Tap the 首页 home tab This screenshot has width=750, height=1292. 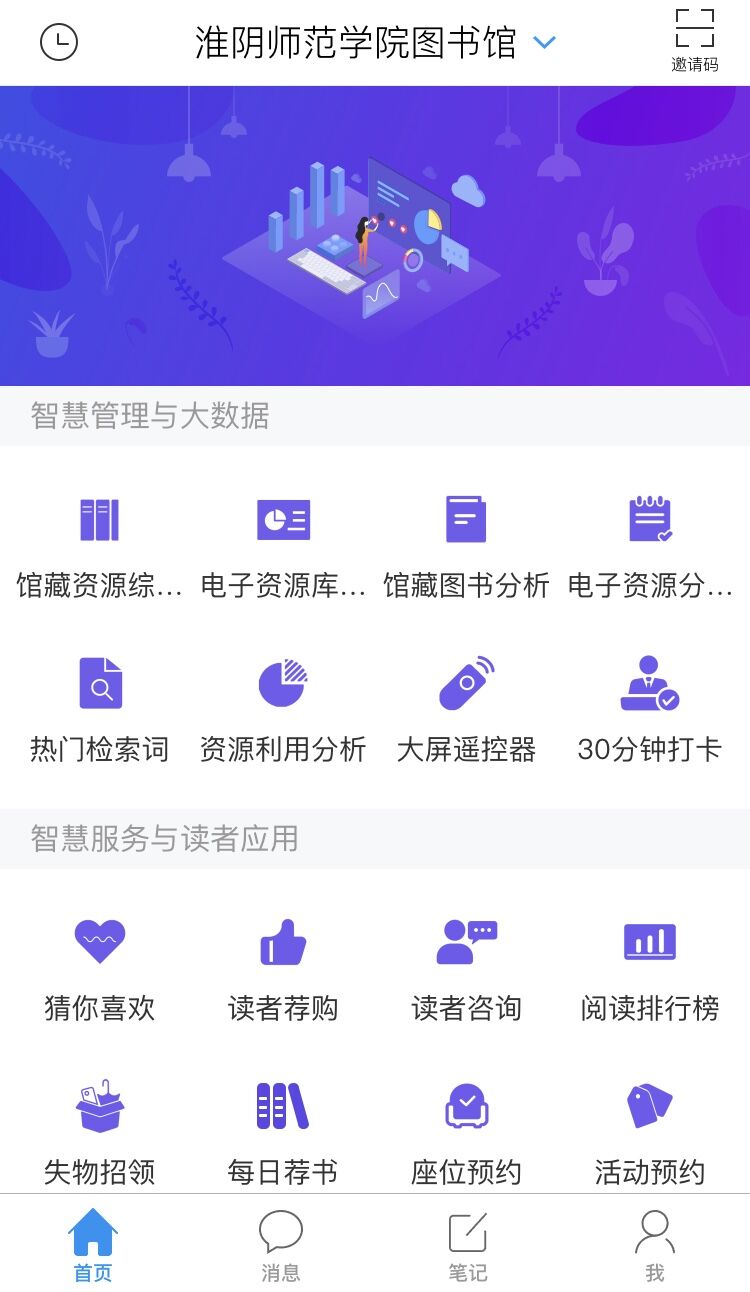[93, 1245]
